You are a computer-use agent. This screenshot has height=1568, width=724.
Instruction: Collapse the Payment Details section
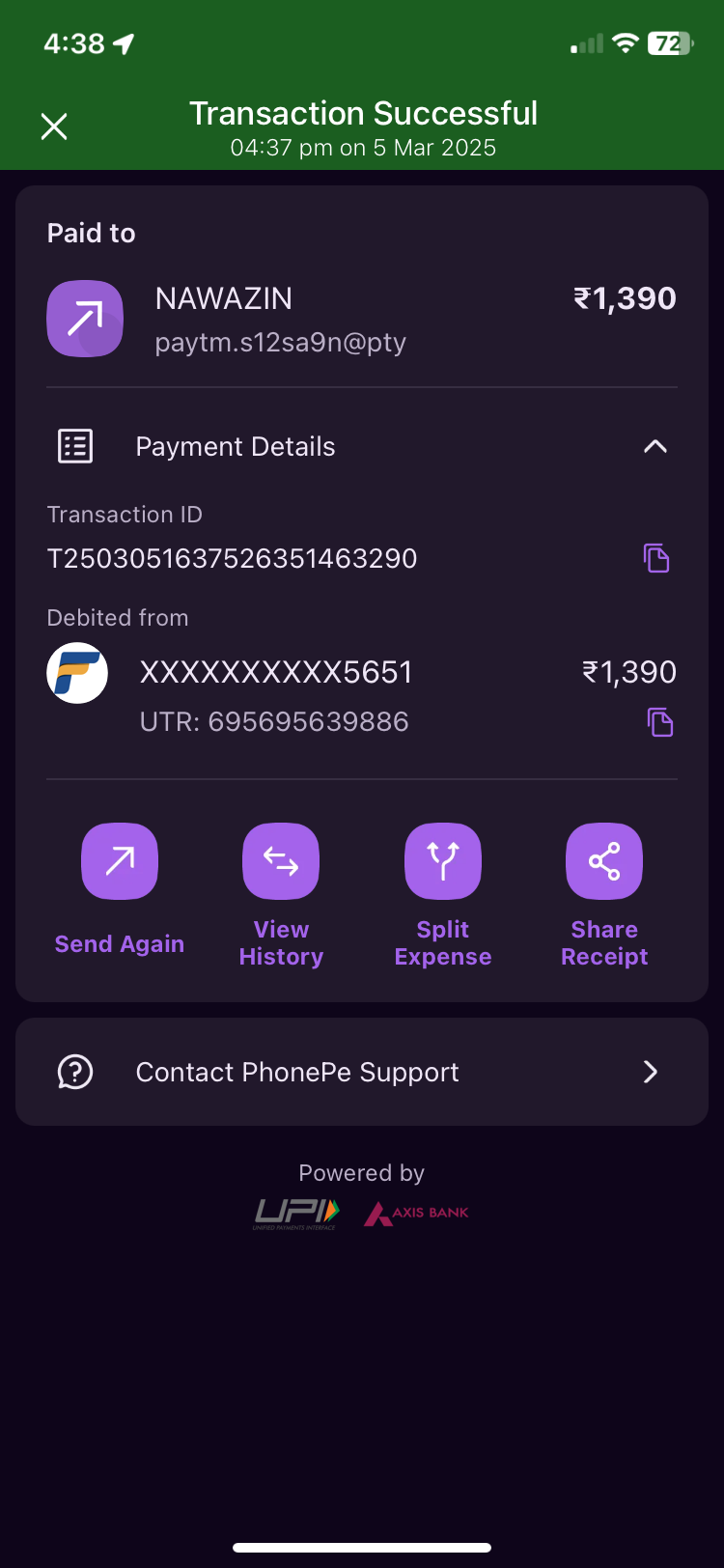(654, 446)
